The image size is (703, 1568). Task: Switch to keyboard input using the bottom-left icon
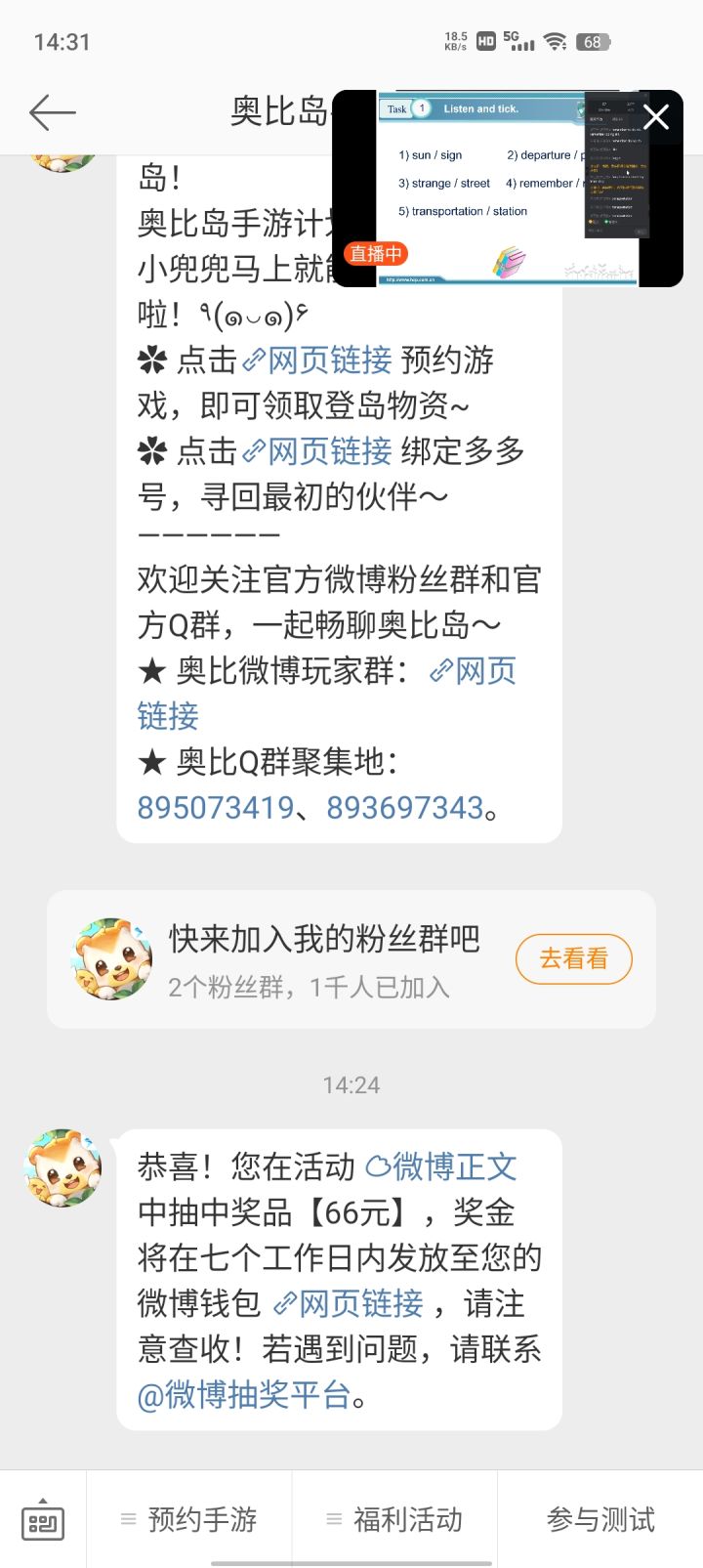tap(43, 1519)
